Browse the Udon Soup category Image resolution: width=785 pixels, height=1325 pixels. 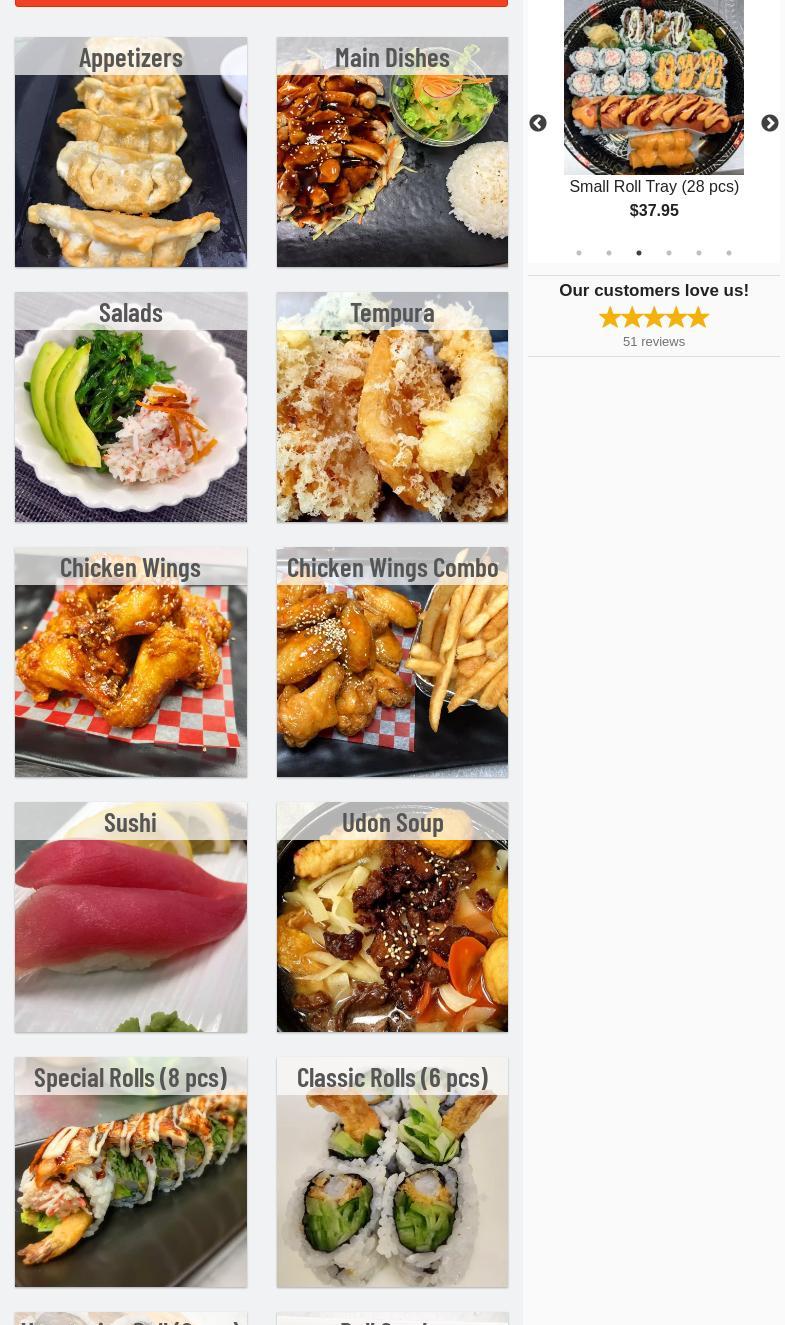click(x=392, y=917)
